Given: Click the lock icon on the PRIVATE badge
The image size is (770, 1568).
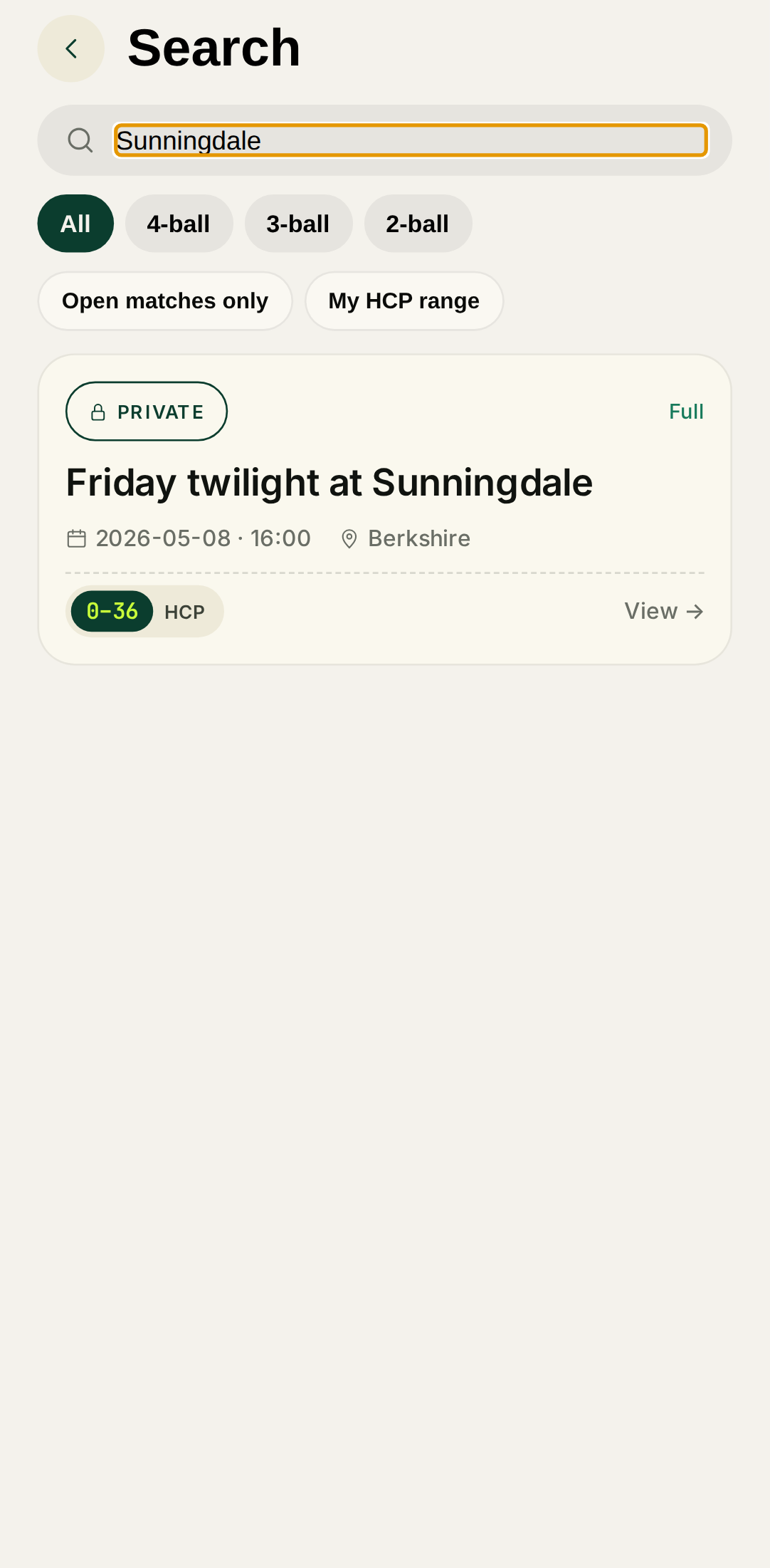Looking at the screenshot, I should coord(97,412).
